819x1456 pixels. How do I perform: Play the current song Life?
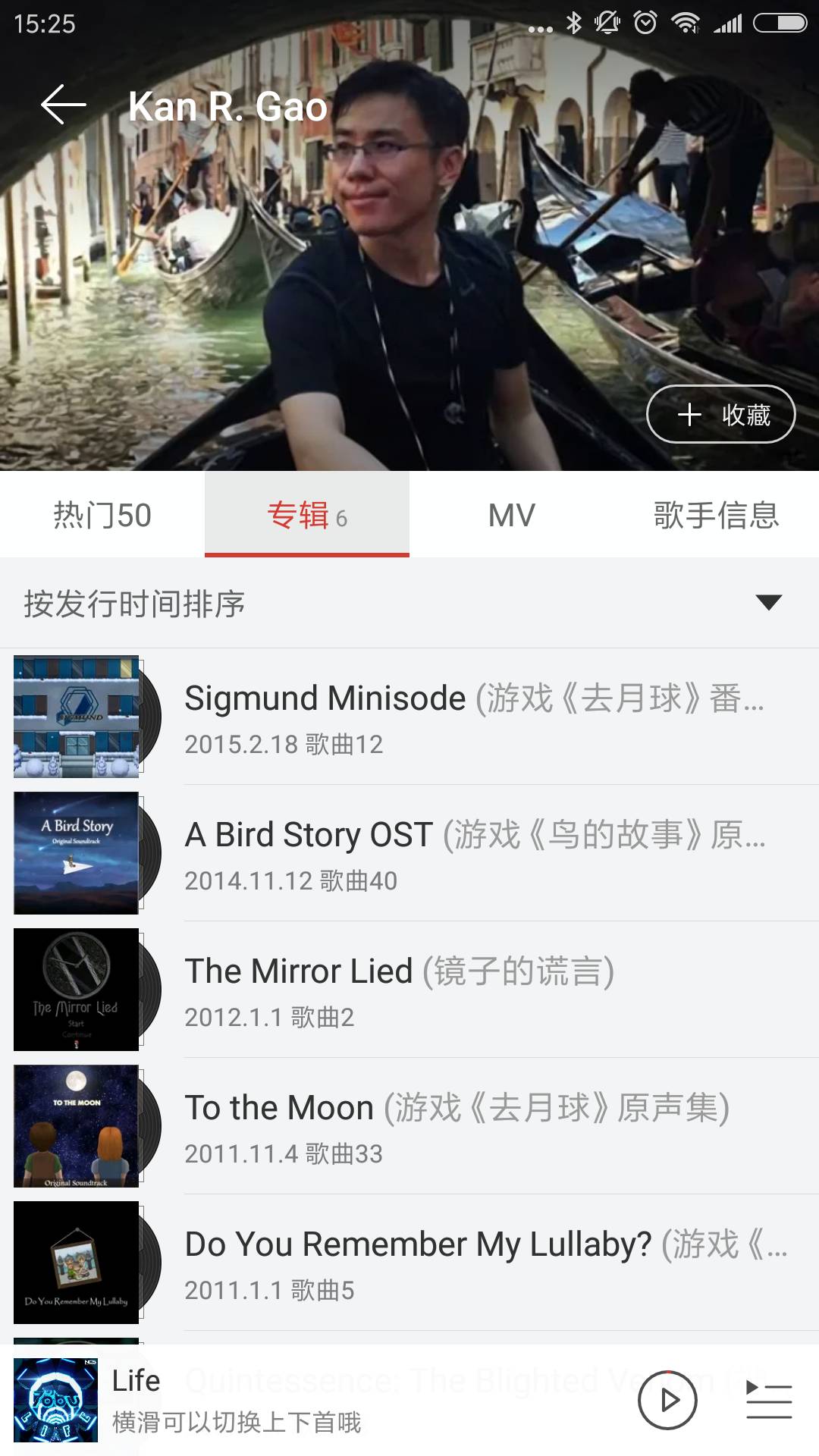[667, 1400]
